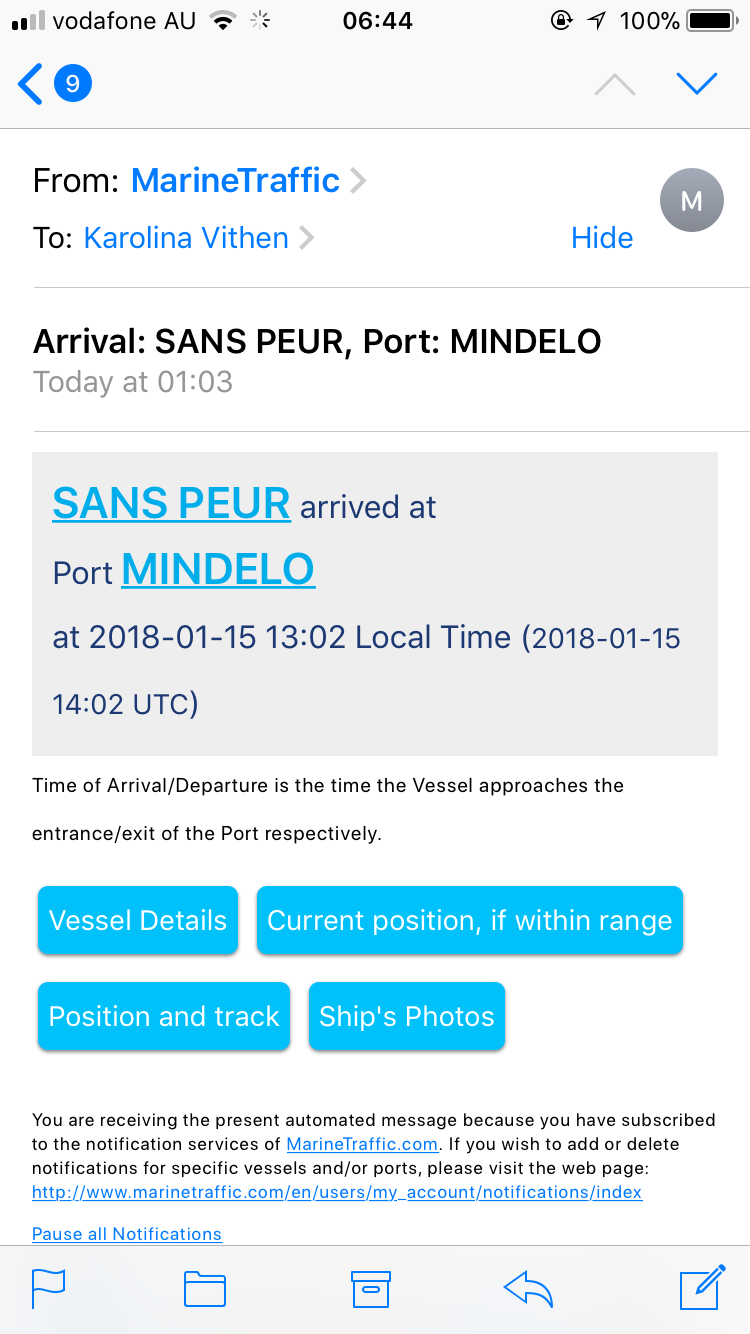Viewport: 750px width, 1334px height.
Task: Go back to the inbox list
Action: tap(54, 84)
